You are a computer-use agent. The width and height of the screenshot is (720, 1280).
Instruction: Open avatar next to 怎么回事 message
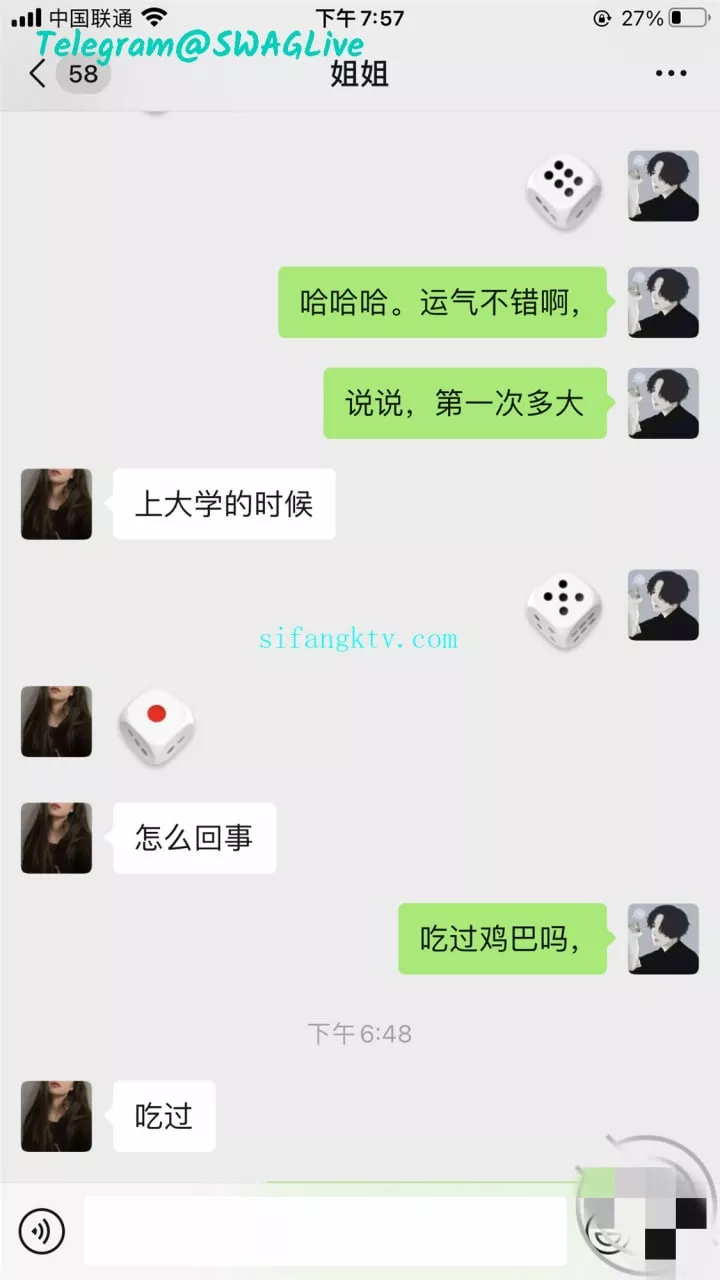point(56,838)
